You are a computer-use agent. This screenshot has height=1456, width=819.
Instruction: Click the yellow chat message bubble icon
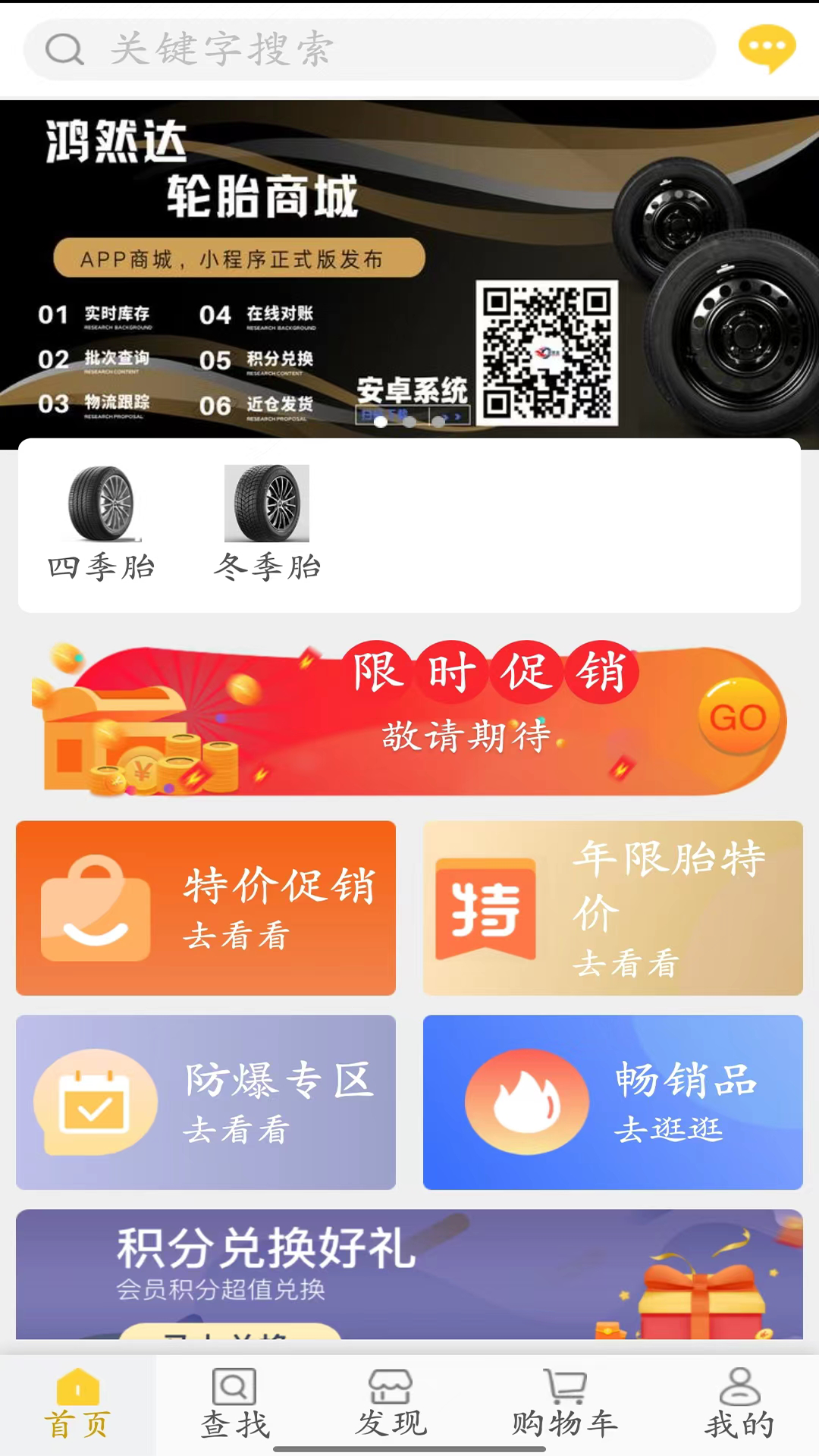click(x=768, y=47)
